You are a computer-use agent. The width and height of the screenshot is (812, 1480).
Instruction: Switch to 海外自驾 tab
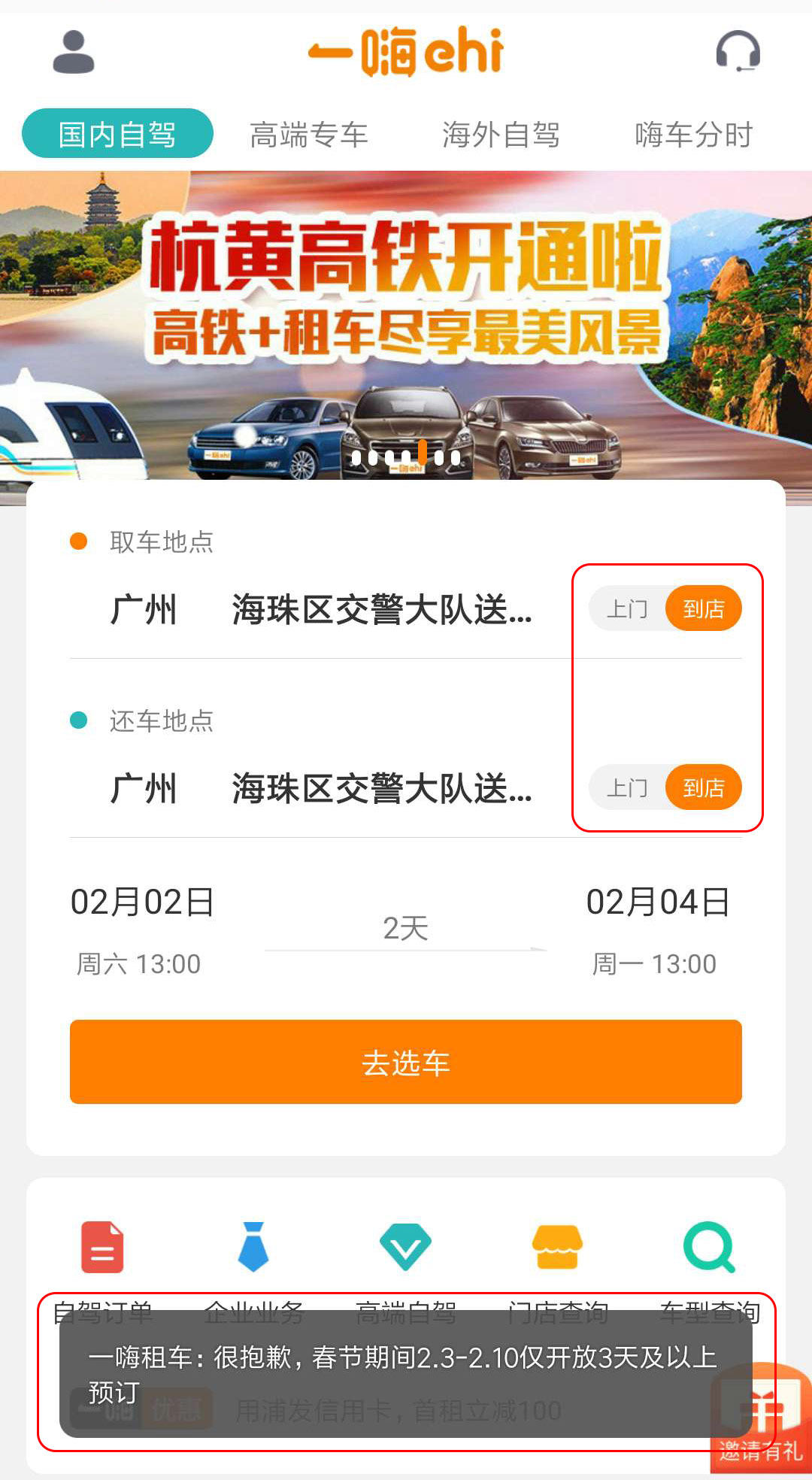[x=501, y=135]
